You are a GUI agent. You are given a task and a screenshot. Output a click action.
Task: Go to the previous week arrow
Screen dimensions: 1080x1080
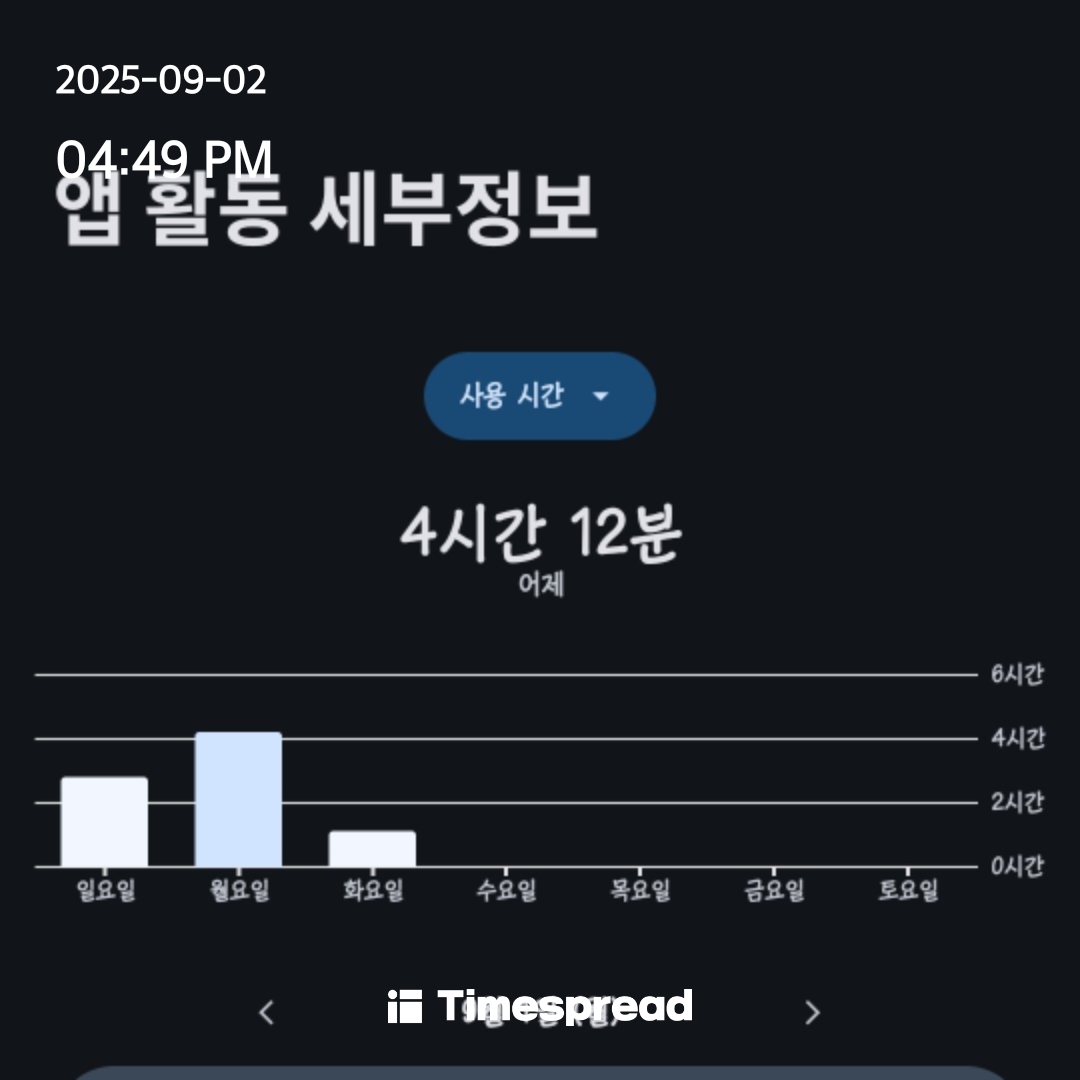point(266,1012)
